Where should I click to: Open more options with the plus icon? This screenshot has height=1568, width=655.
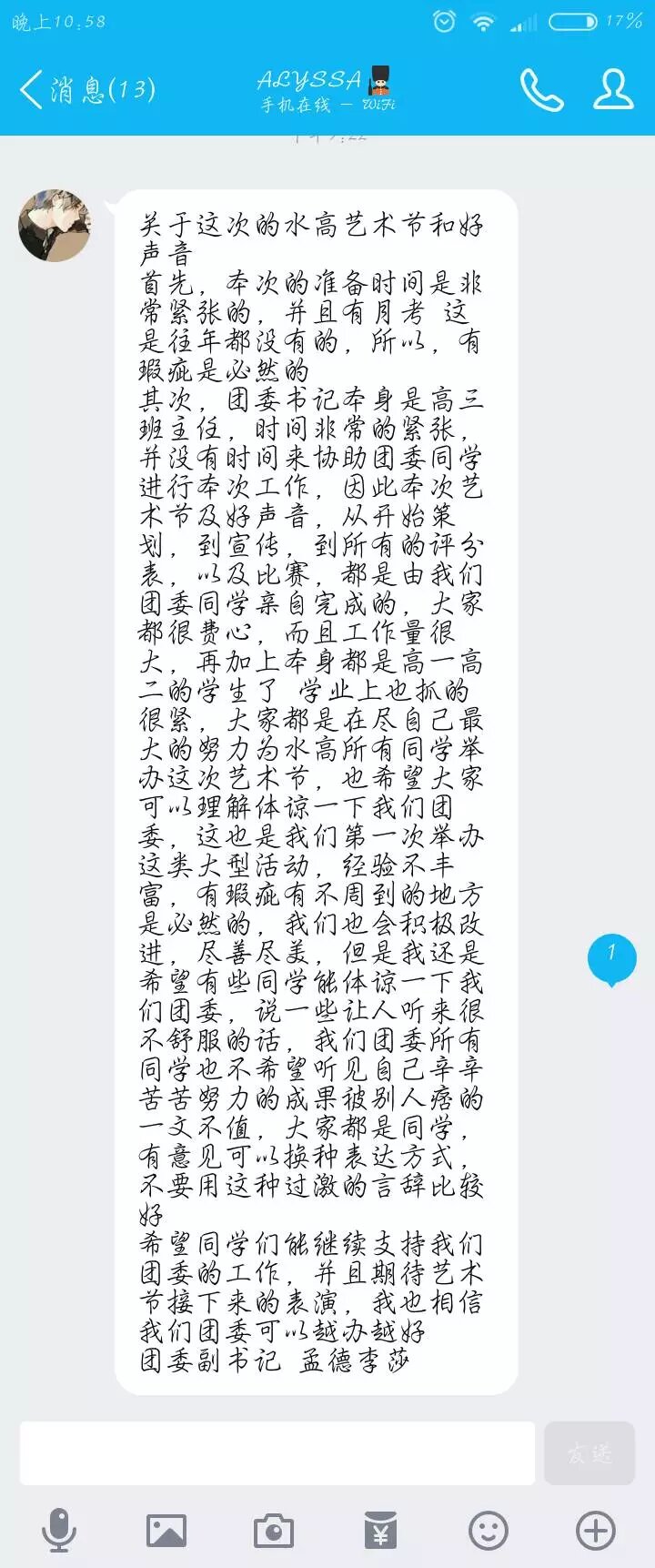pos(596,1531)
